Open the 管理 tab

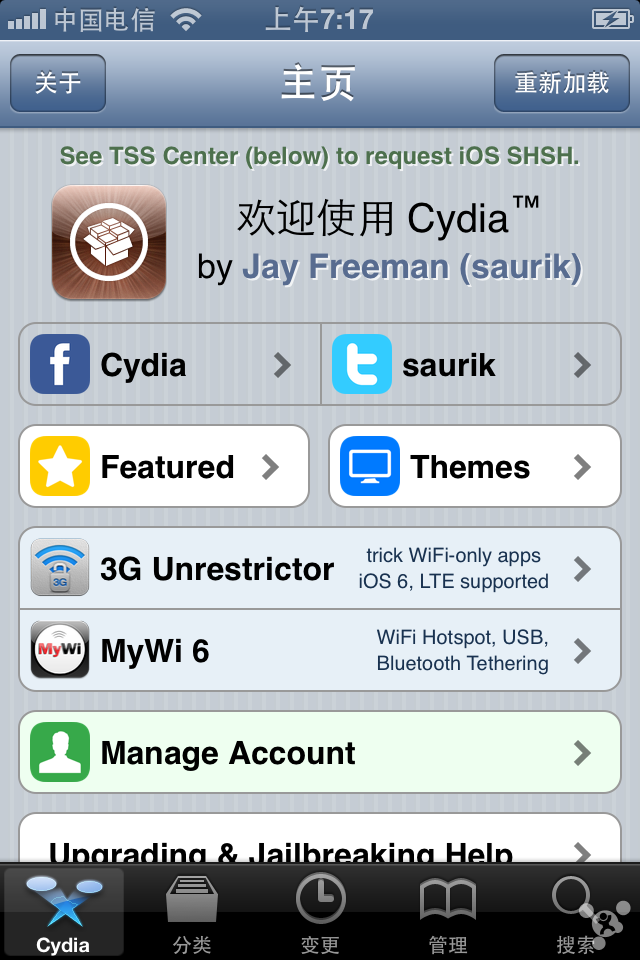point(447,913)
